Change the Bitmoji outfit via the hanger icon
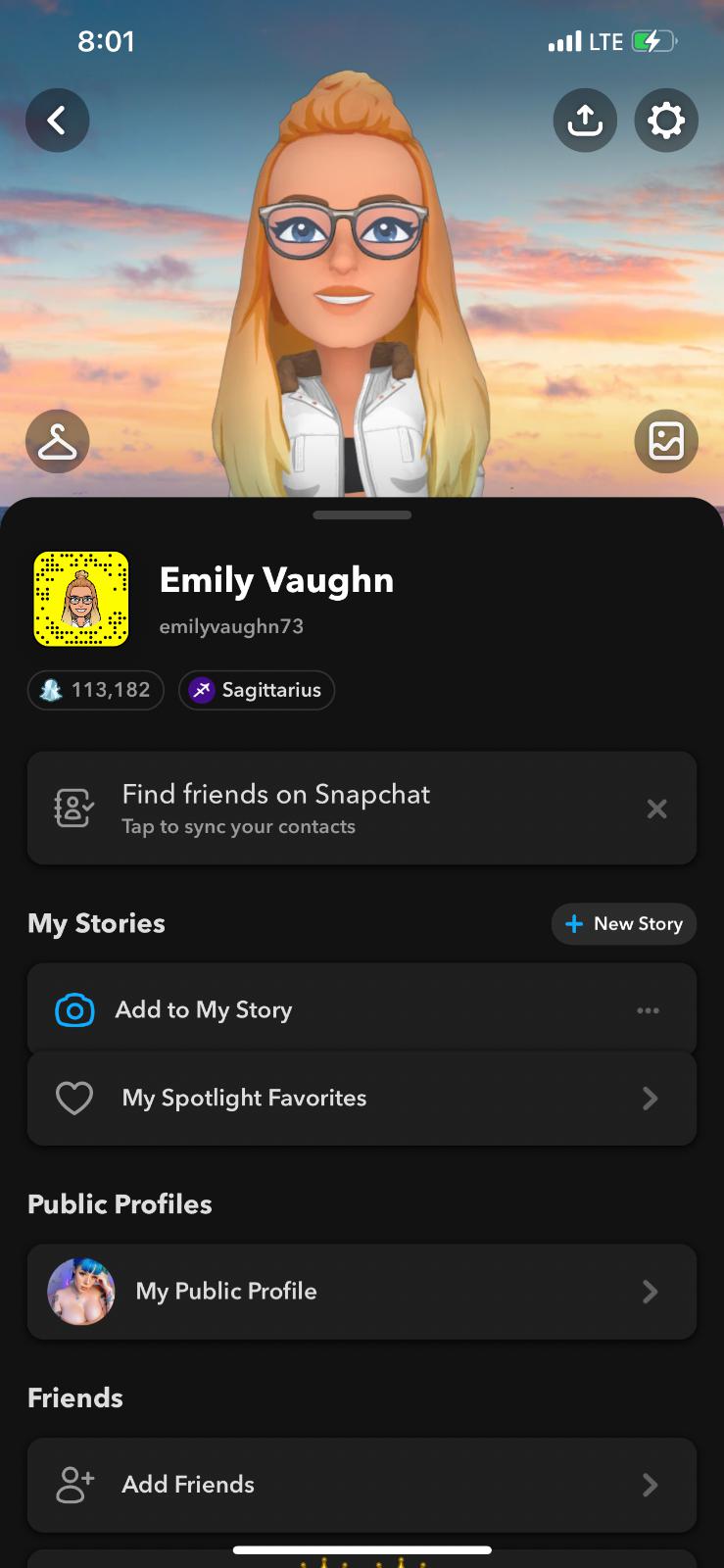 tap(57, 441)
